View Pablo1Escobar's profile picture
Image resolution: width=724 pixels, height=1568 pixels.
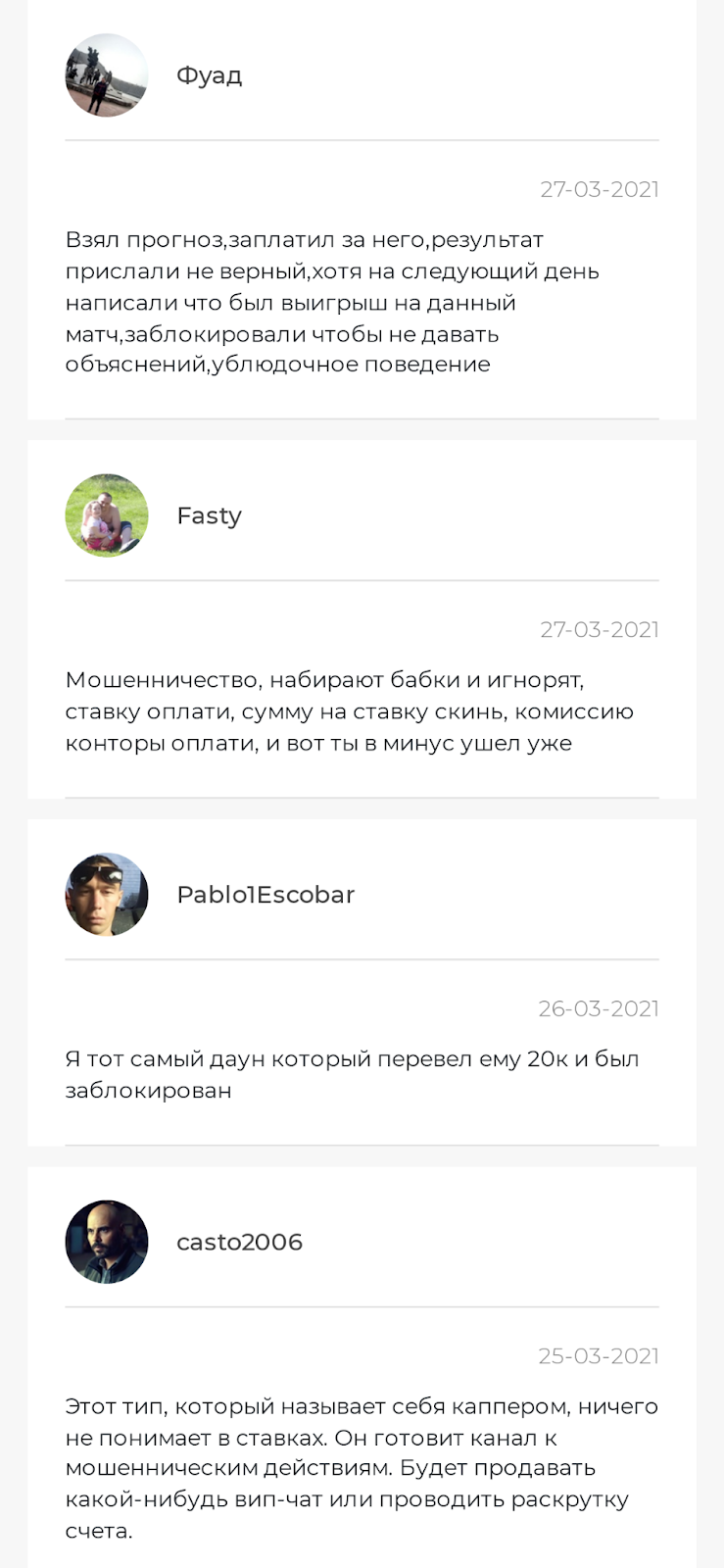point(106,894)
